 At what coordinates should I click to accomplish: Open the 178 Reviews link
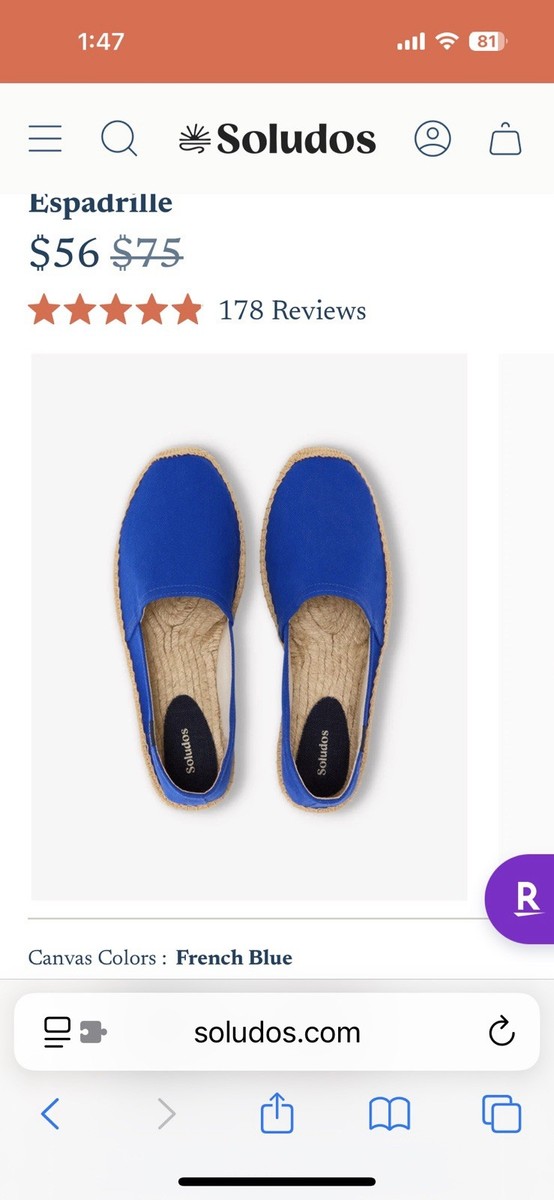292,310
